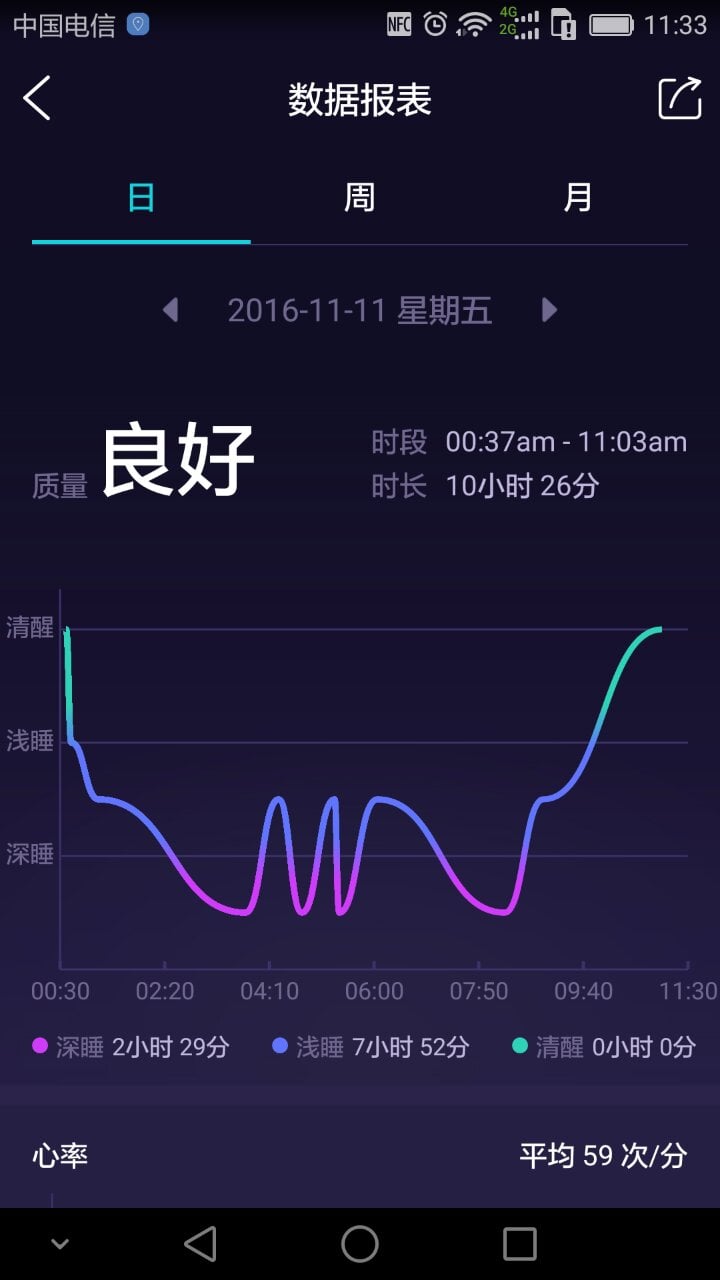Share the sleep data report
This screenshot has height=1280, width=720.
(680, 99)
